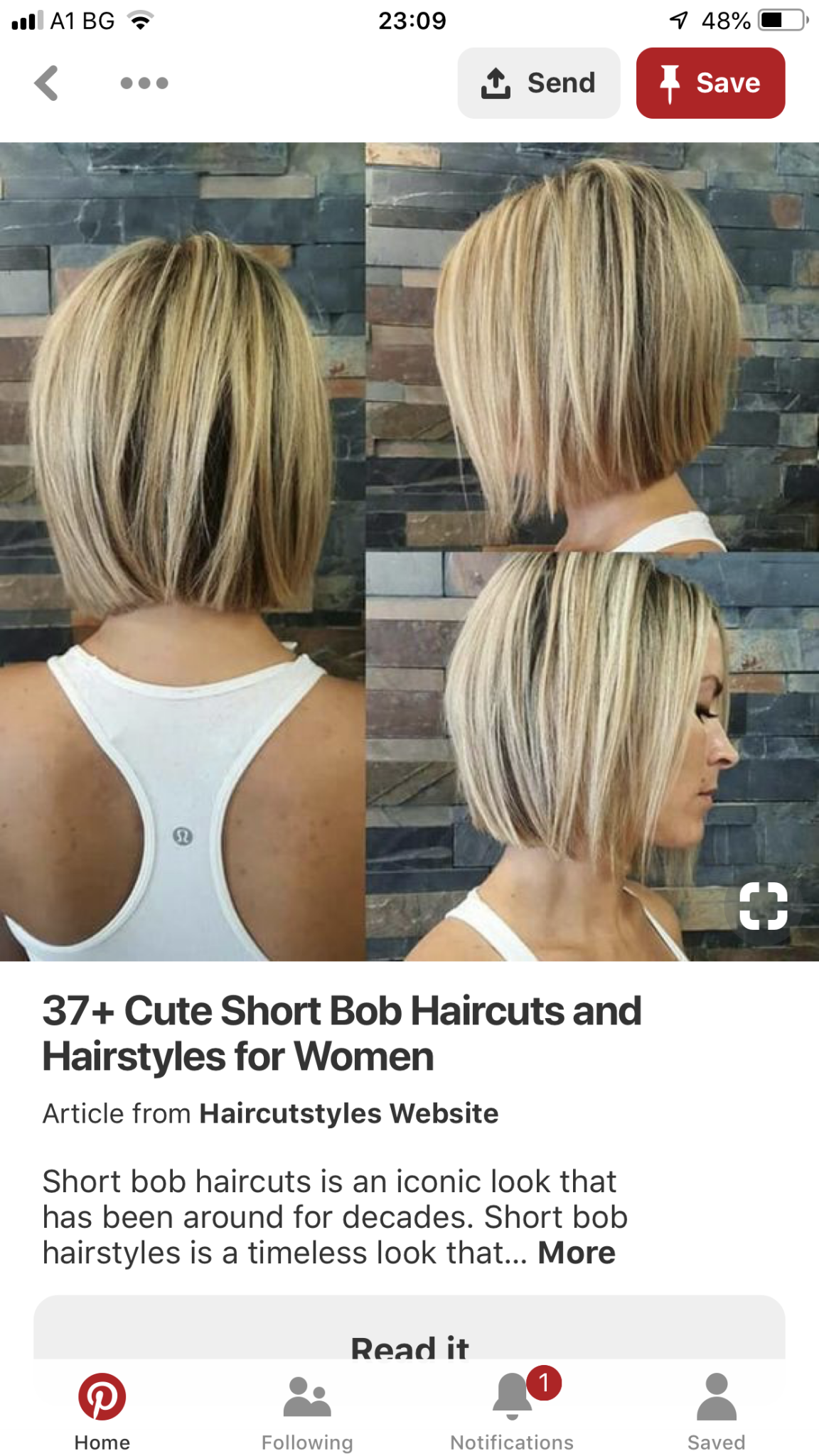819x1456 pixels.
Task: Expand the description with More
Action: click(x=576, y=1253)
